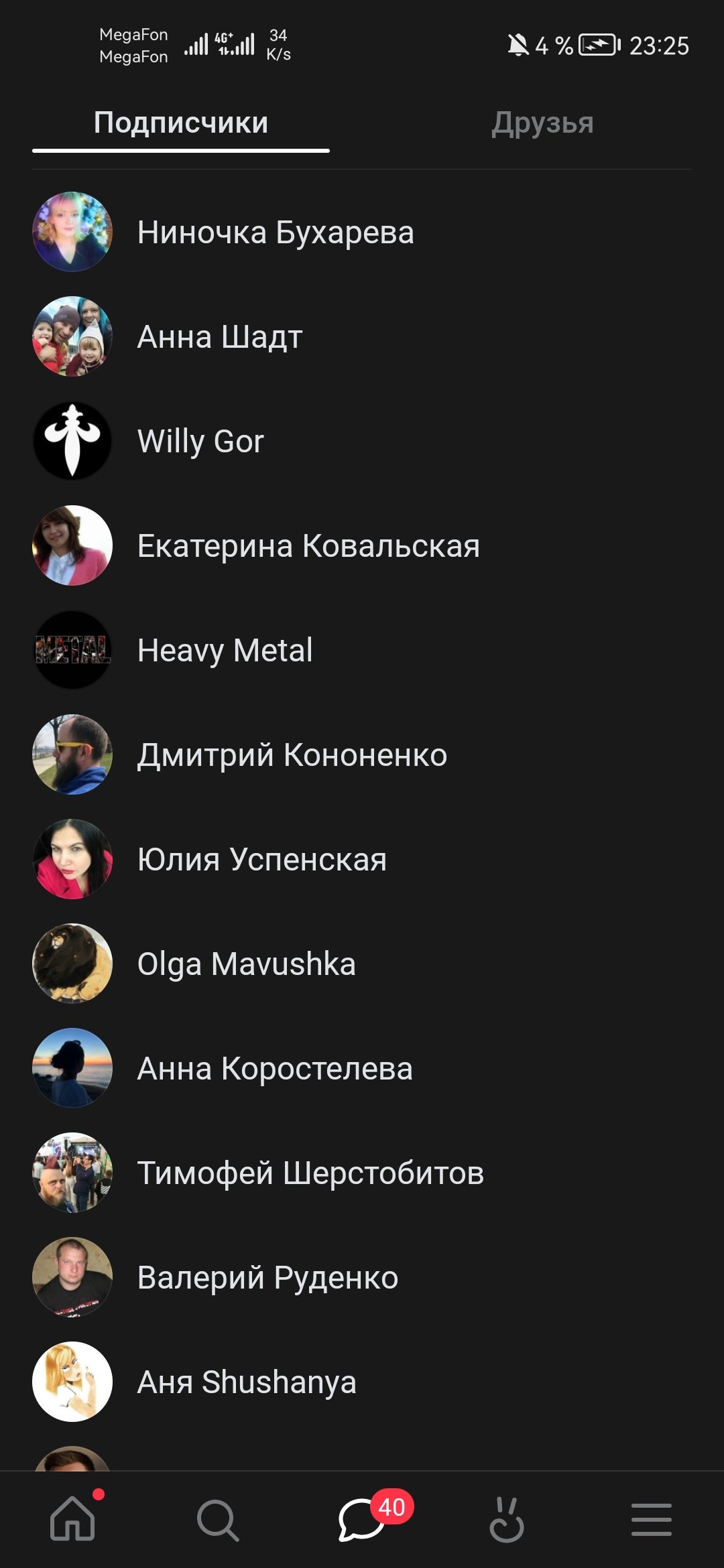The height and width of the screenshot is (1568, 724).
Task: Select the Подписчики tab
Action: pos(181,123)
